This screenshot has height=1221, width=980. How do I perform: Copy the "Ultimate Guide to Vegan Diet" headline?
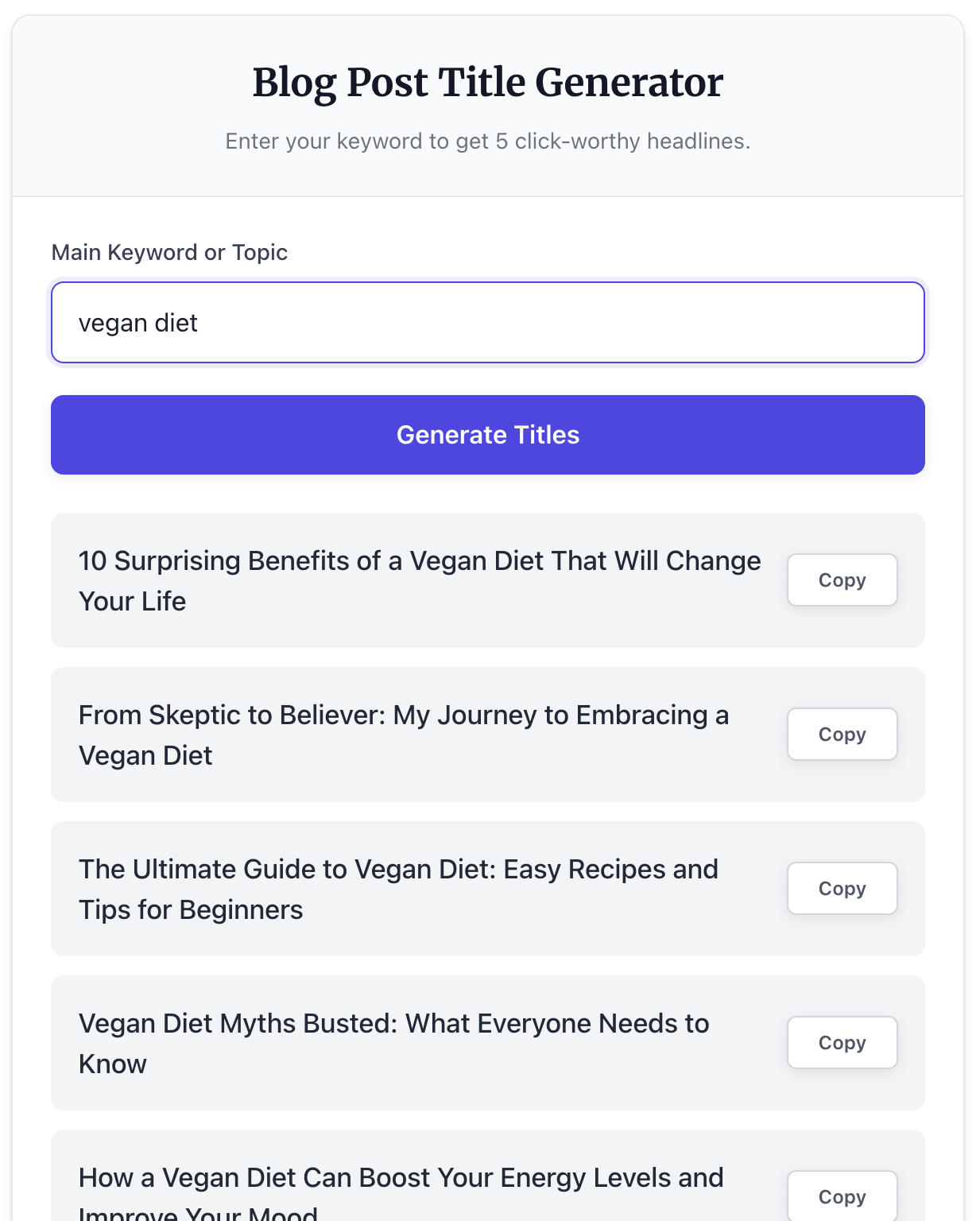(x=842, y=888)
